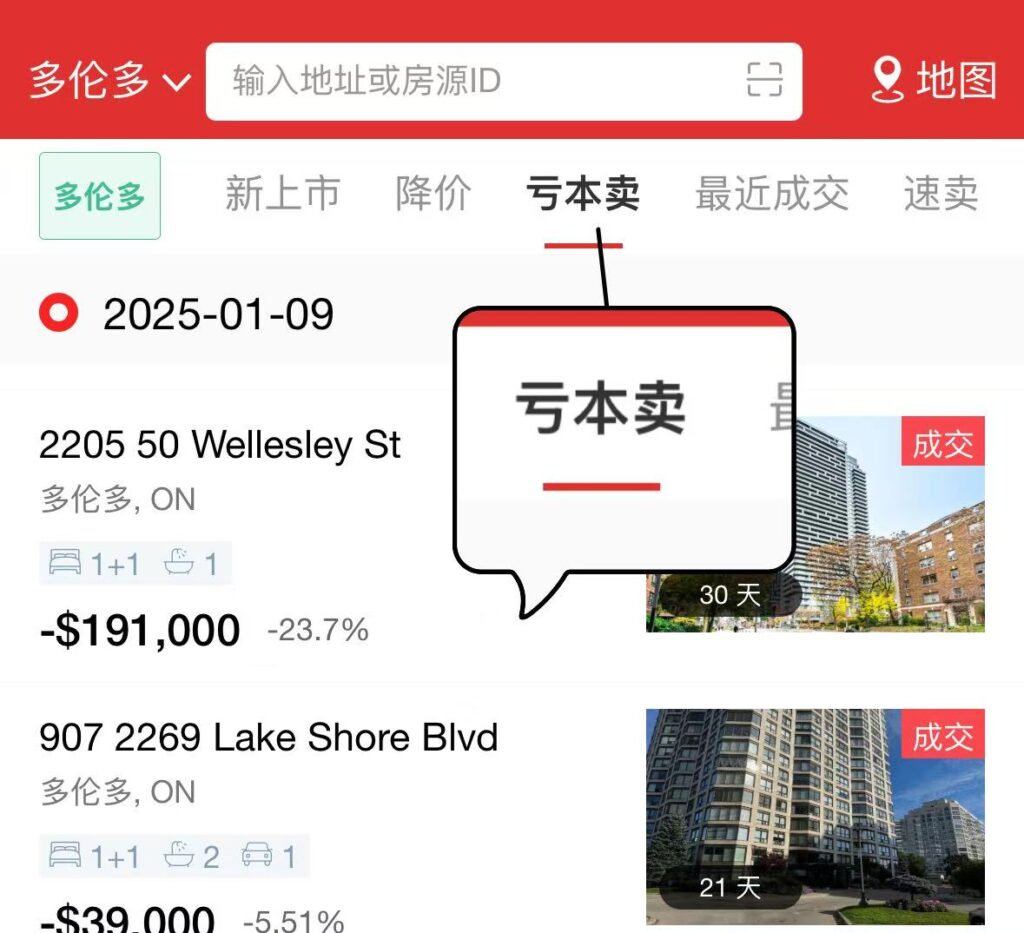Open the 多伦多 city dropdown
This screenshot has height=933, width=1024.
coord(108,80)
